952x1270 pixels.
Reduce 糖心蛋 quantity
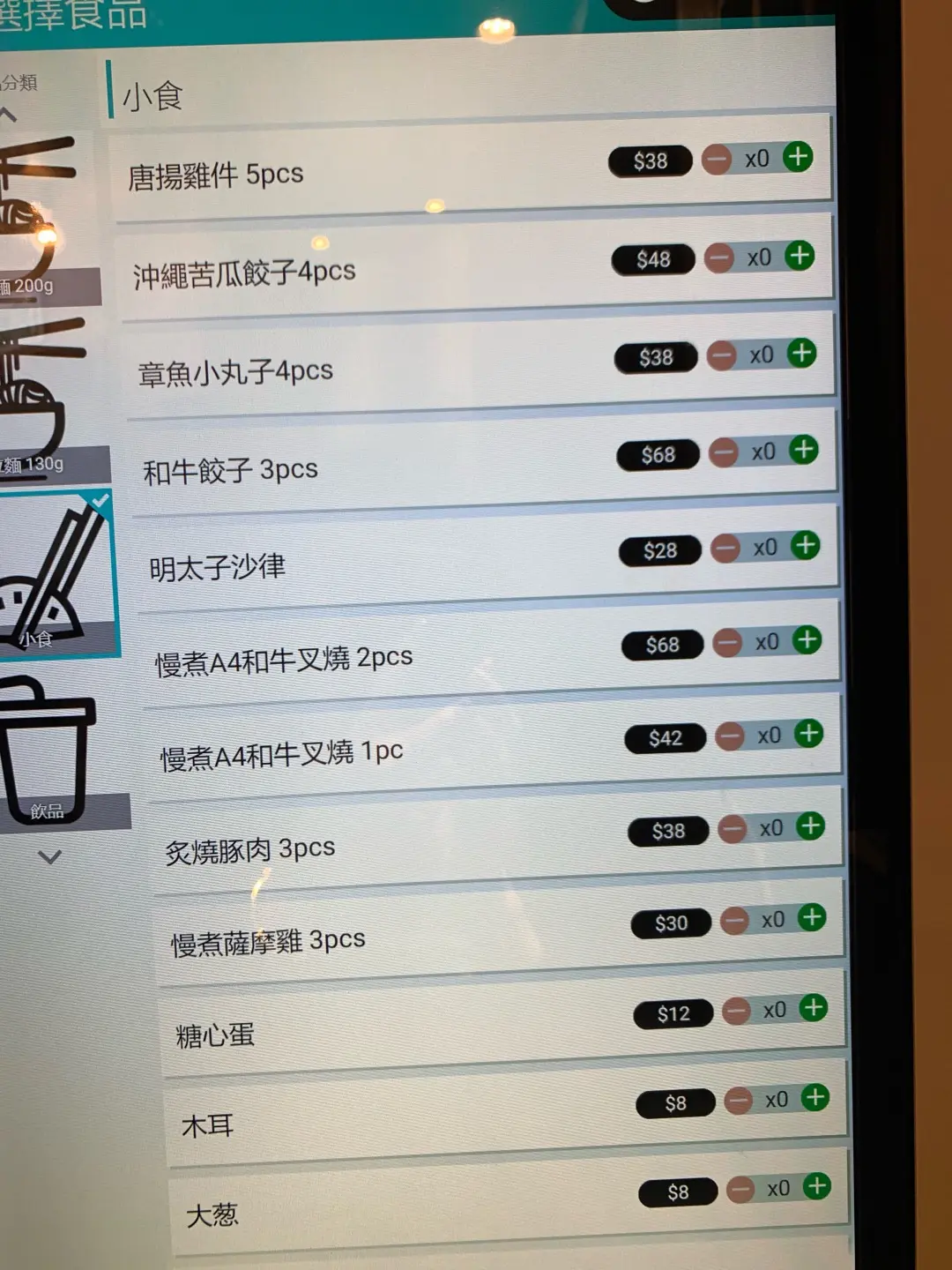coord(736,1012)
